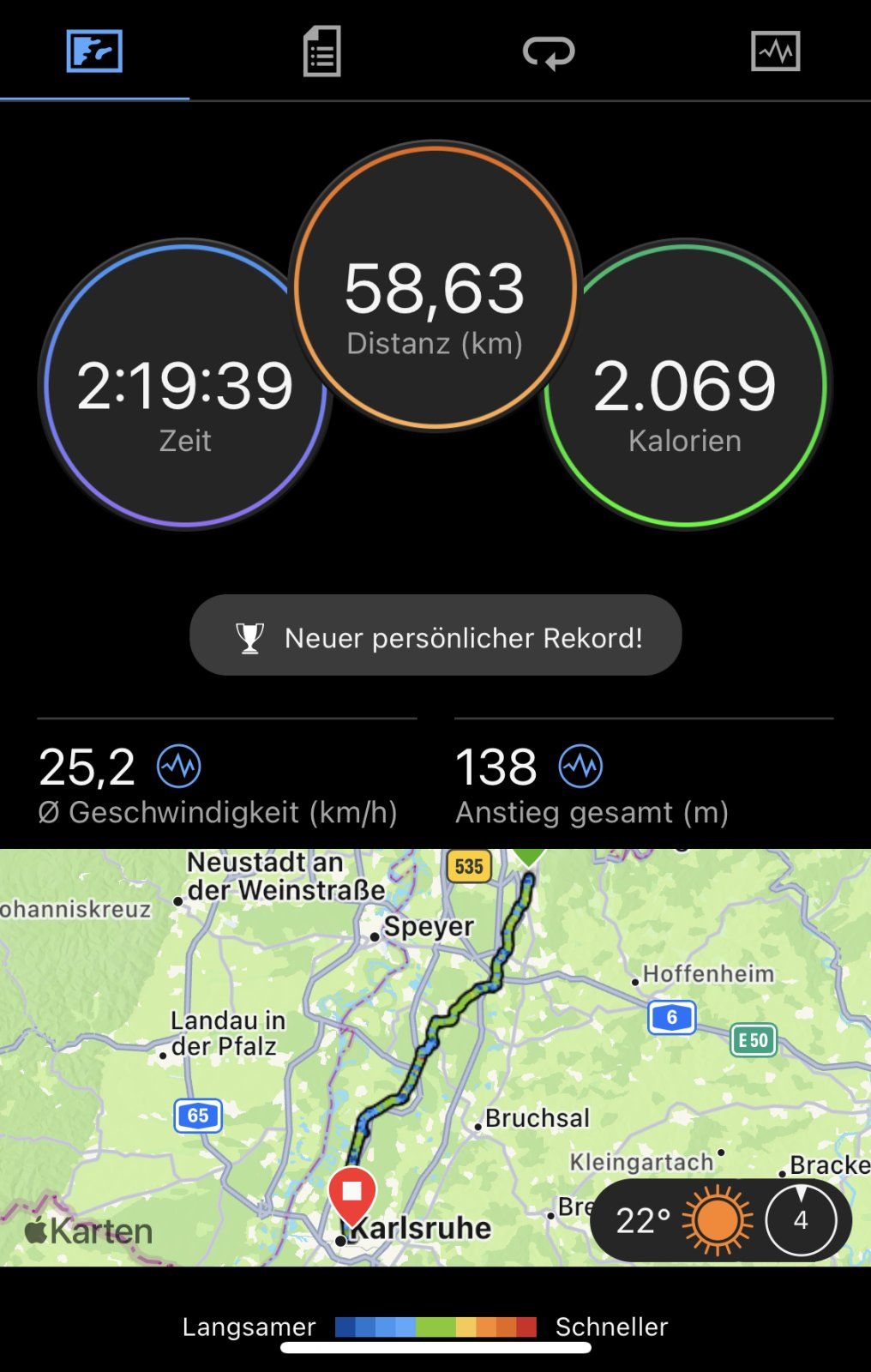The width and height of the screenshot is (871, 1372).
Task: Open the stats list tab
Action: tap(321, 51)
